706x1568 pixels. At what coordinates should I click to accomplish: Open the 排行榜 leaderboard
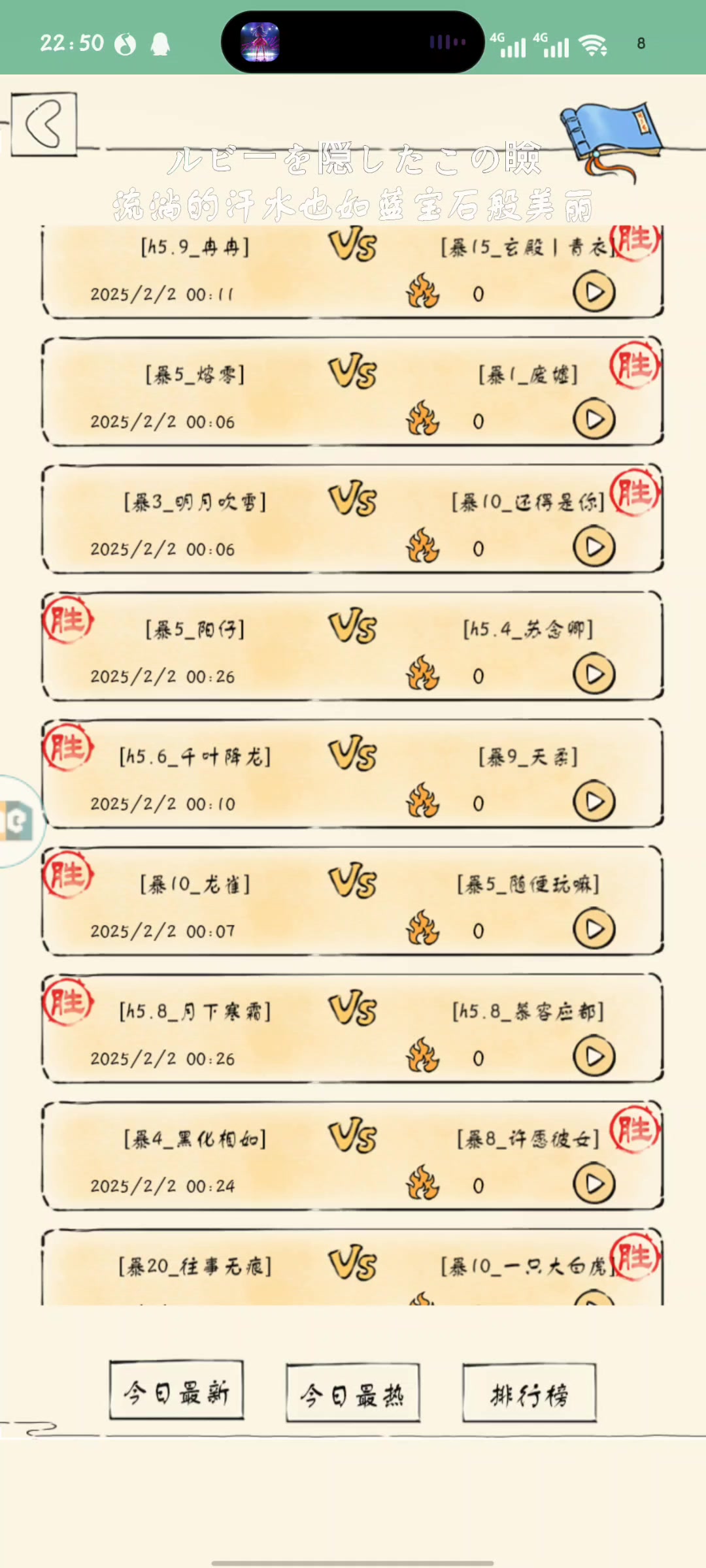[529, 1394]
